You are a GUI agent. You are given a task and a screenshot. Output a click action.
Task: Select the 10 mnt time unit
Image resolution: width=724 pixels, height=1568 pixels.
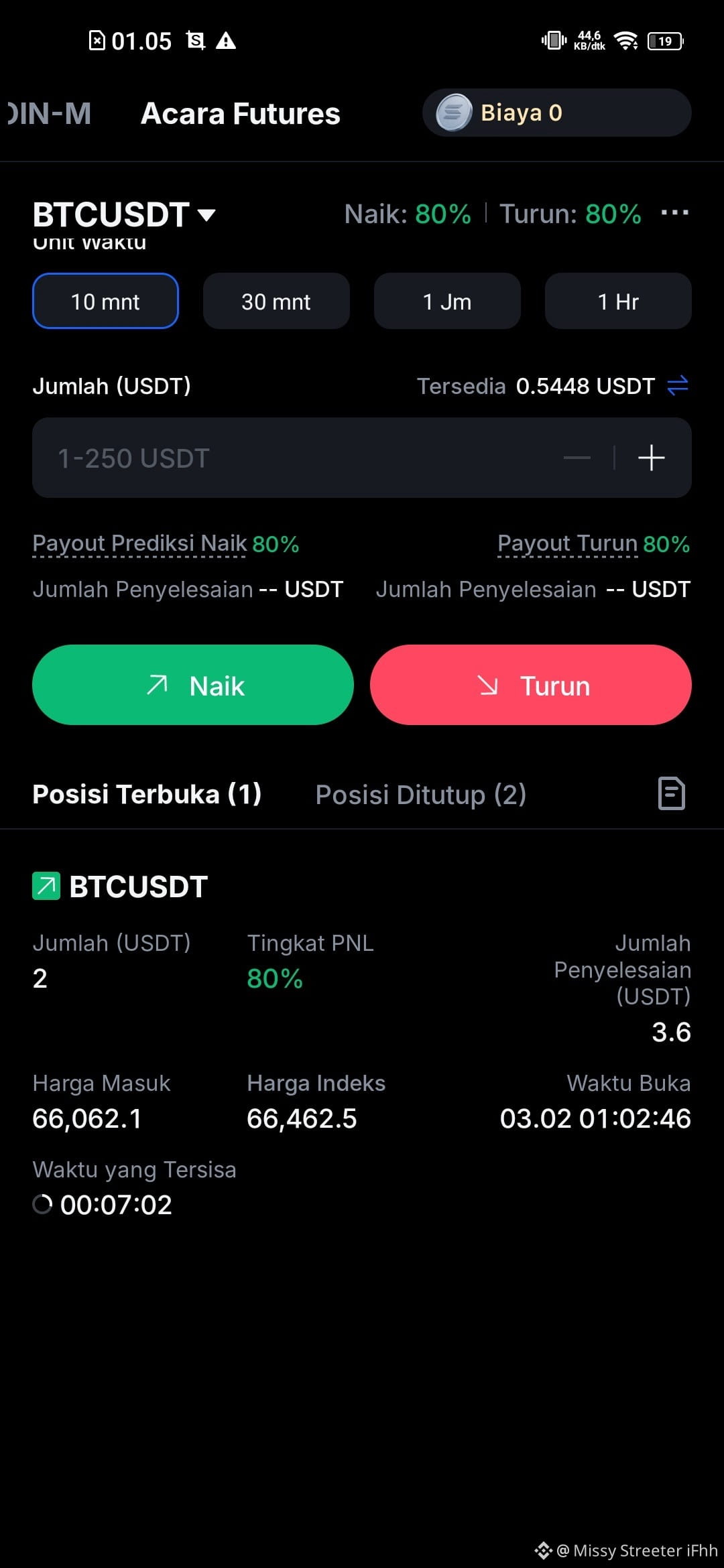105,301
